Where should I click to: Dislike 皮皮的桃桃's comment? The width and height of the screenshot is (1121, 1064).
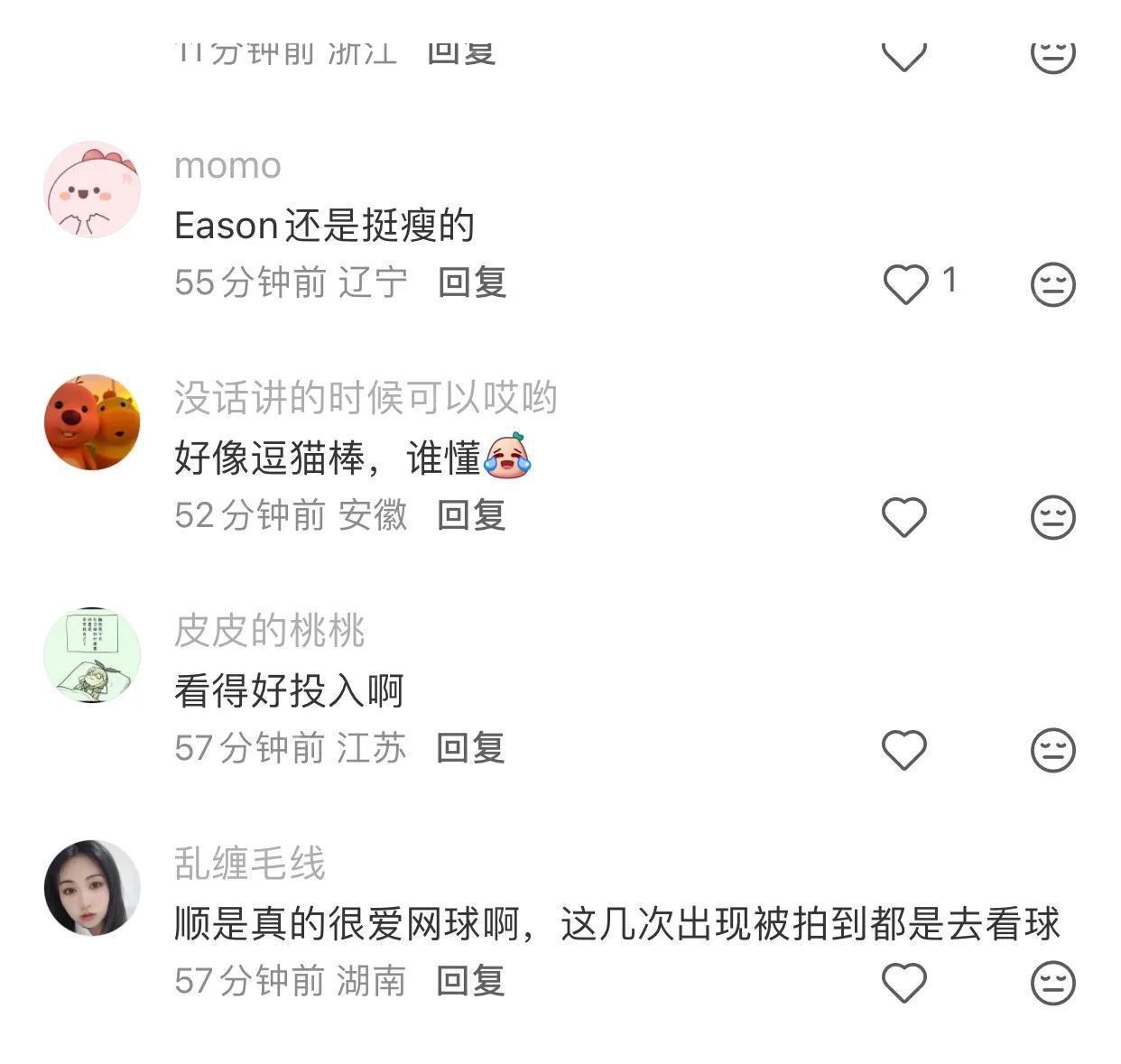tap(1052, 750)
